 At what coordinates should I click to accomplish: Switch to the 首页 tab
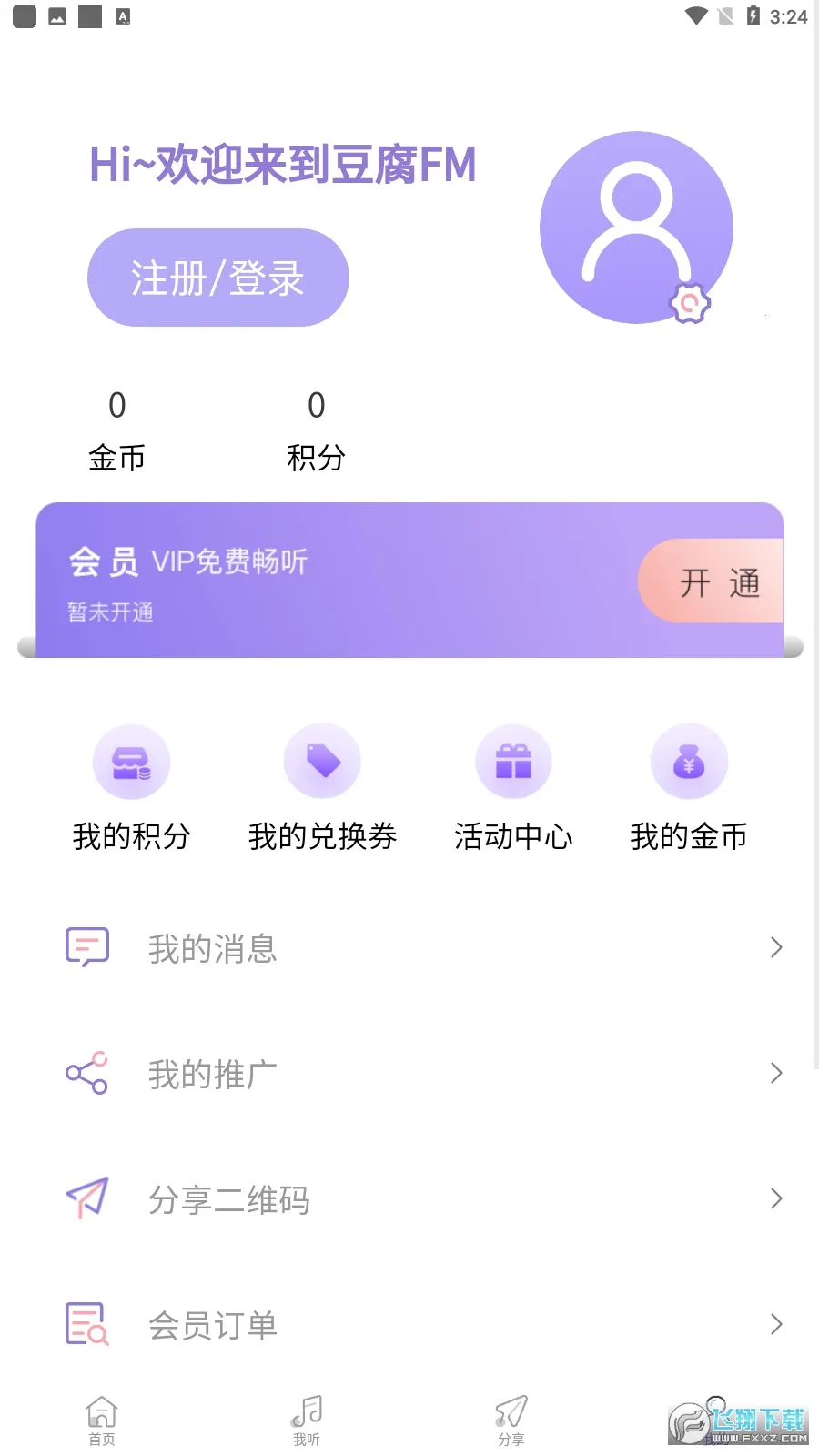click(102, 1421)
